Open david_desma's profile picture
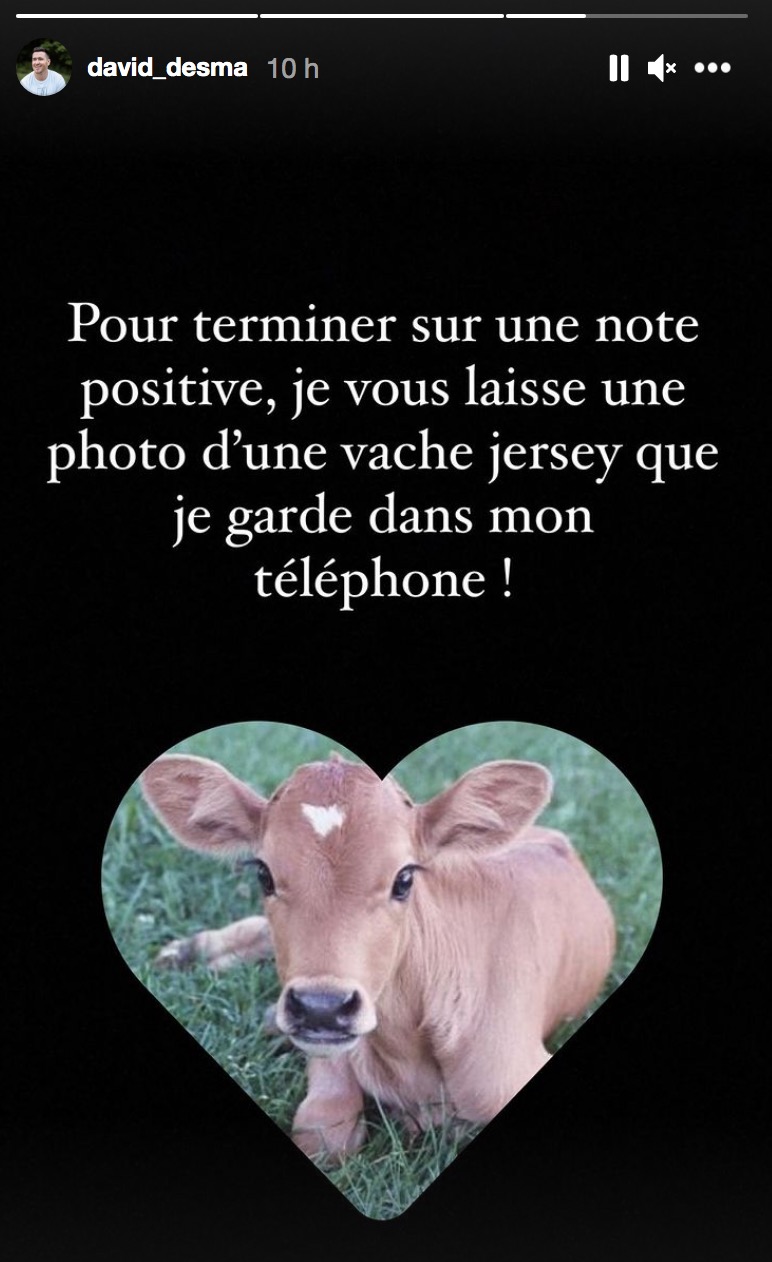 44,68
